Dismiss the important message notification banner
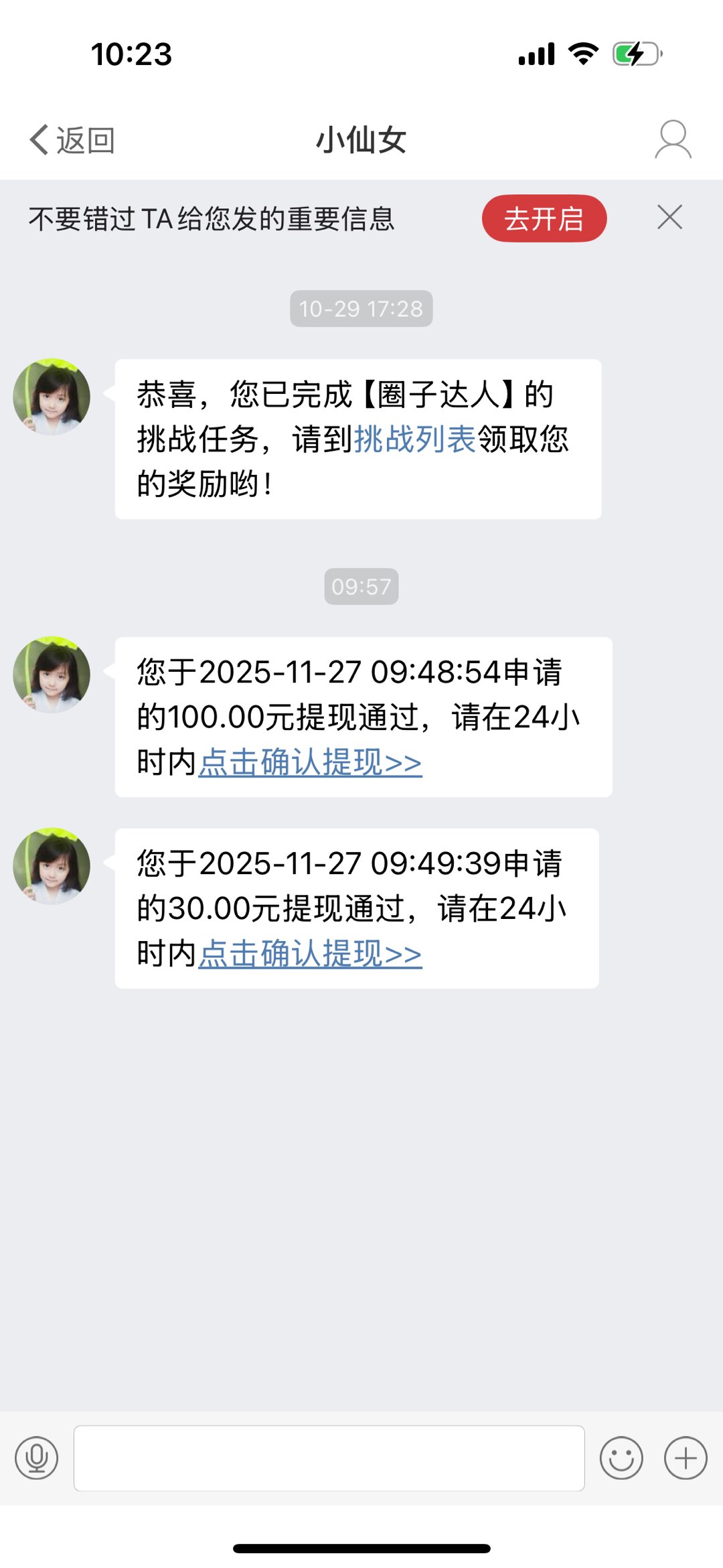 [x=669, y=218]
